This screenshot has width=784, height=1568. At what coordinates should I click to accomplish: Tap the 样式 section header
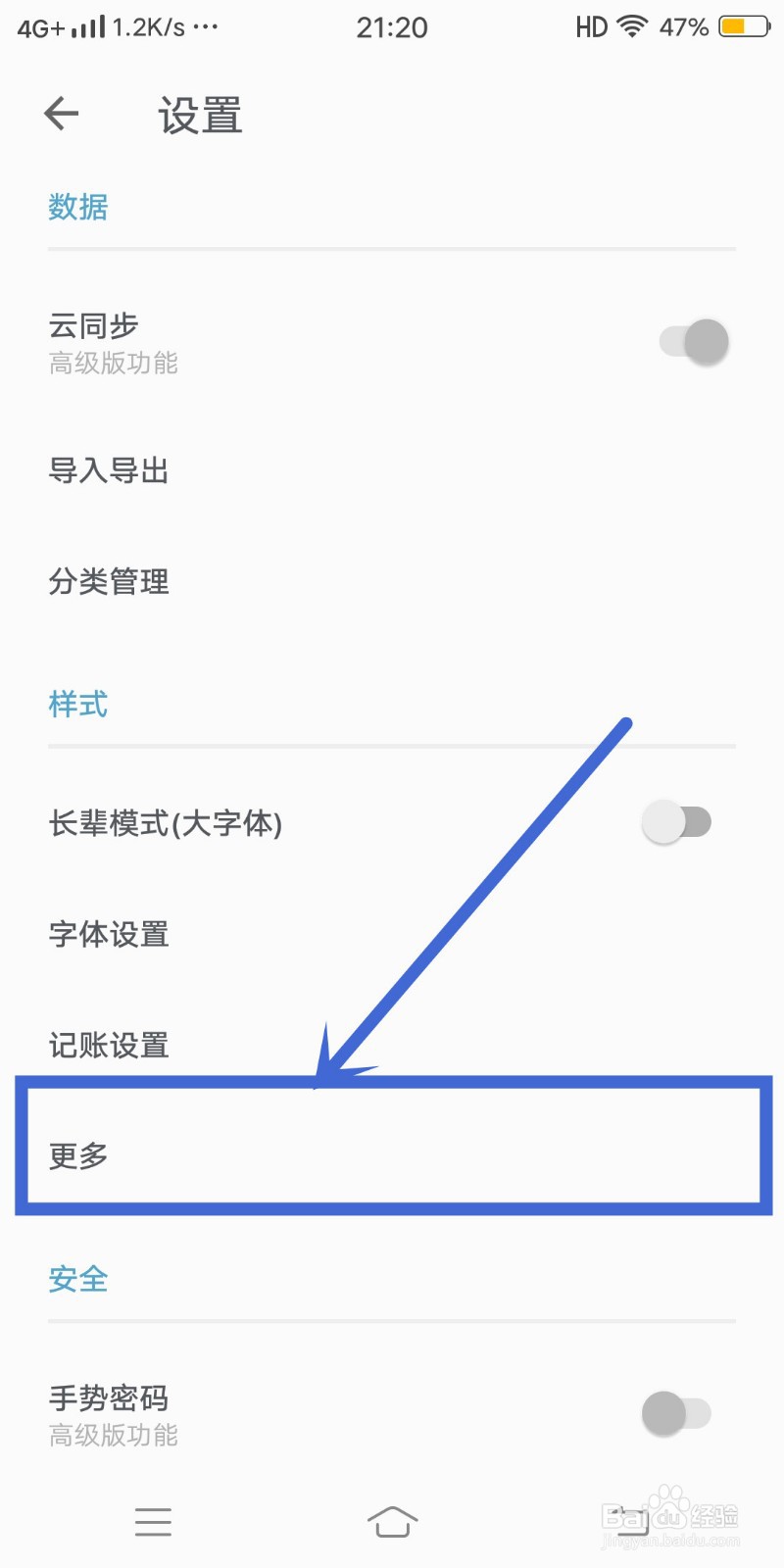point(77,705)
